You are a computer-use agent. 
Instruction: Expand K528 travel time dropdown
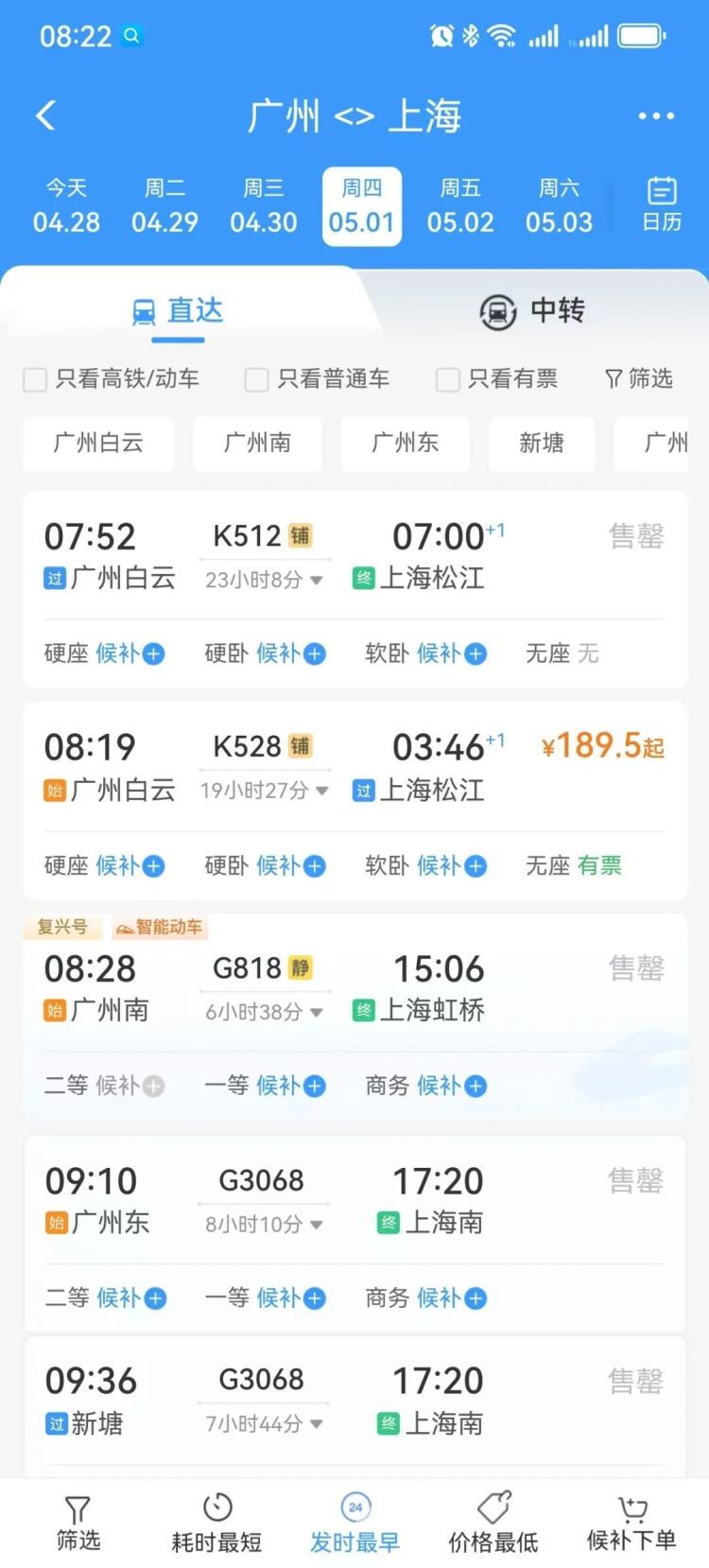320,793
